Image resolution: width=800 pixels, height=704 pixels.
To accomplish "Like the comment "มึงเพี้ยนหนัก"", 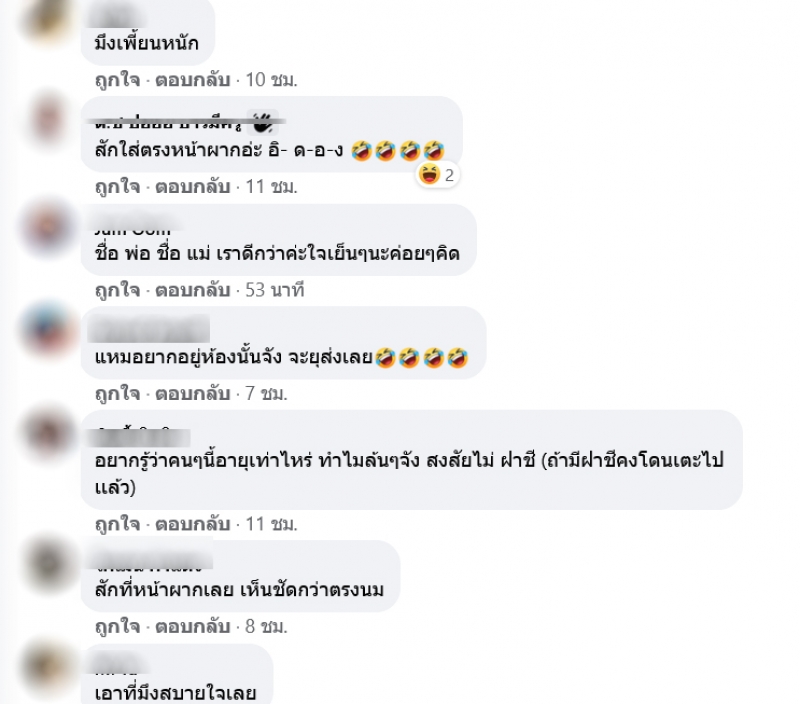I will (117, 79).
